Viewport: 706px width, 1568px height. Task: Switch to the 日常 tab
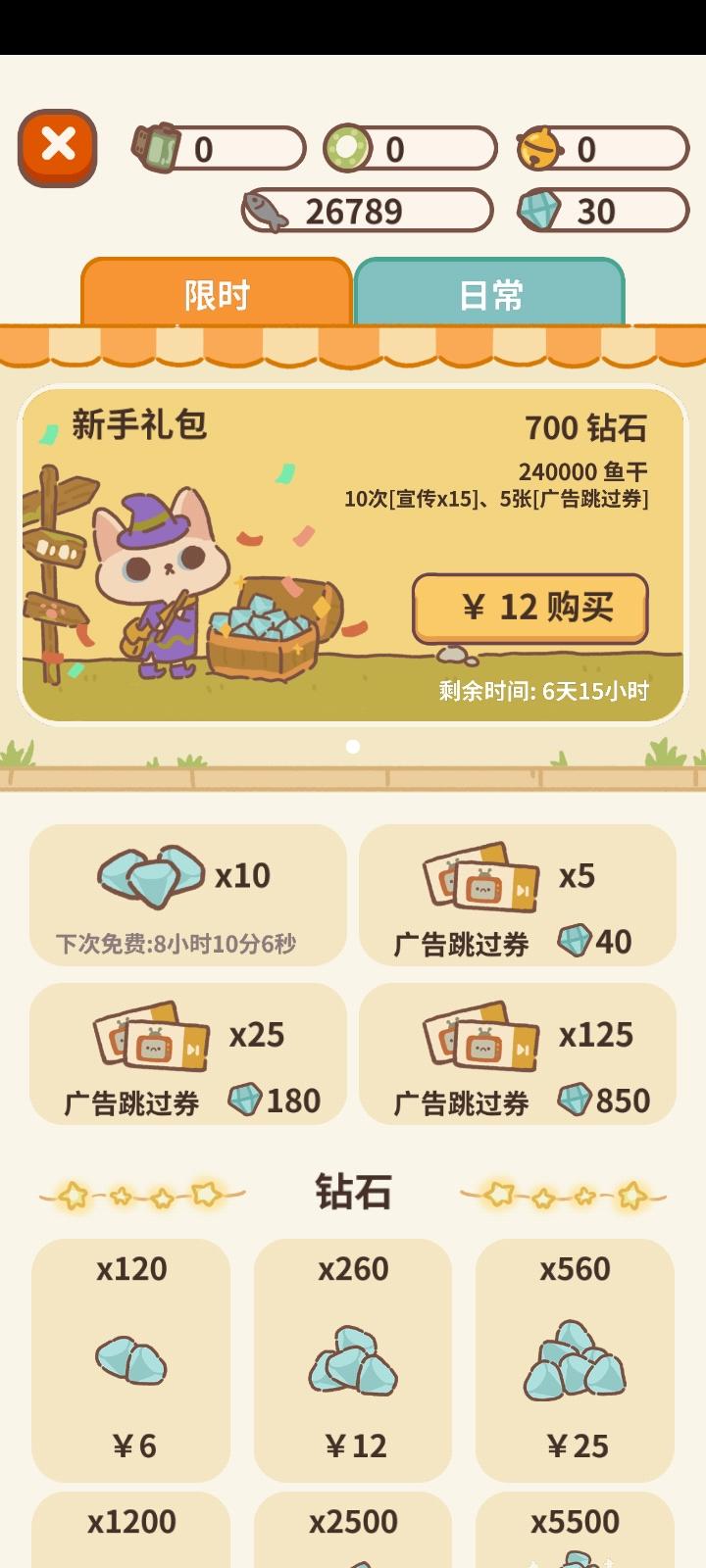tap(491, 292)
